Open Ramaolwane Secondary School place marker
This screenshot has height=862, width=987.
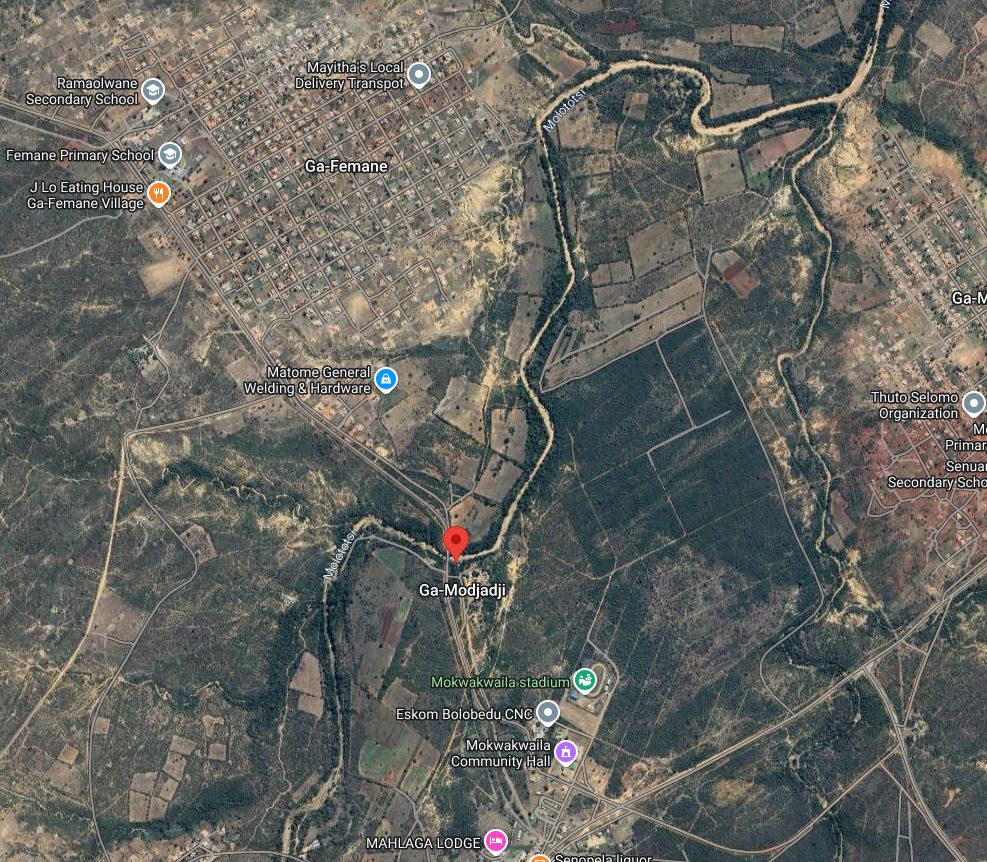152,91
